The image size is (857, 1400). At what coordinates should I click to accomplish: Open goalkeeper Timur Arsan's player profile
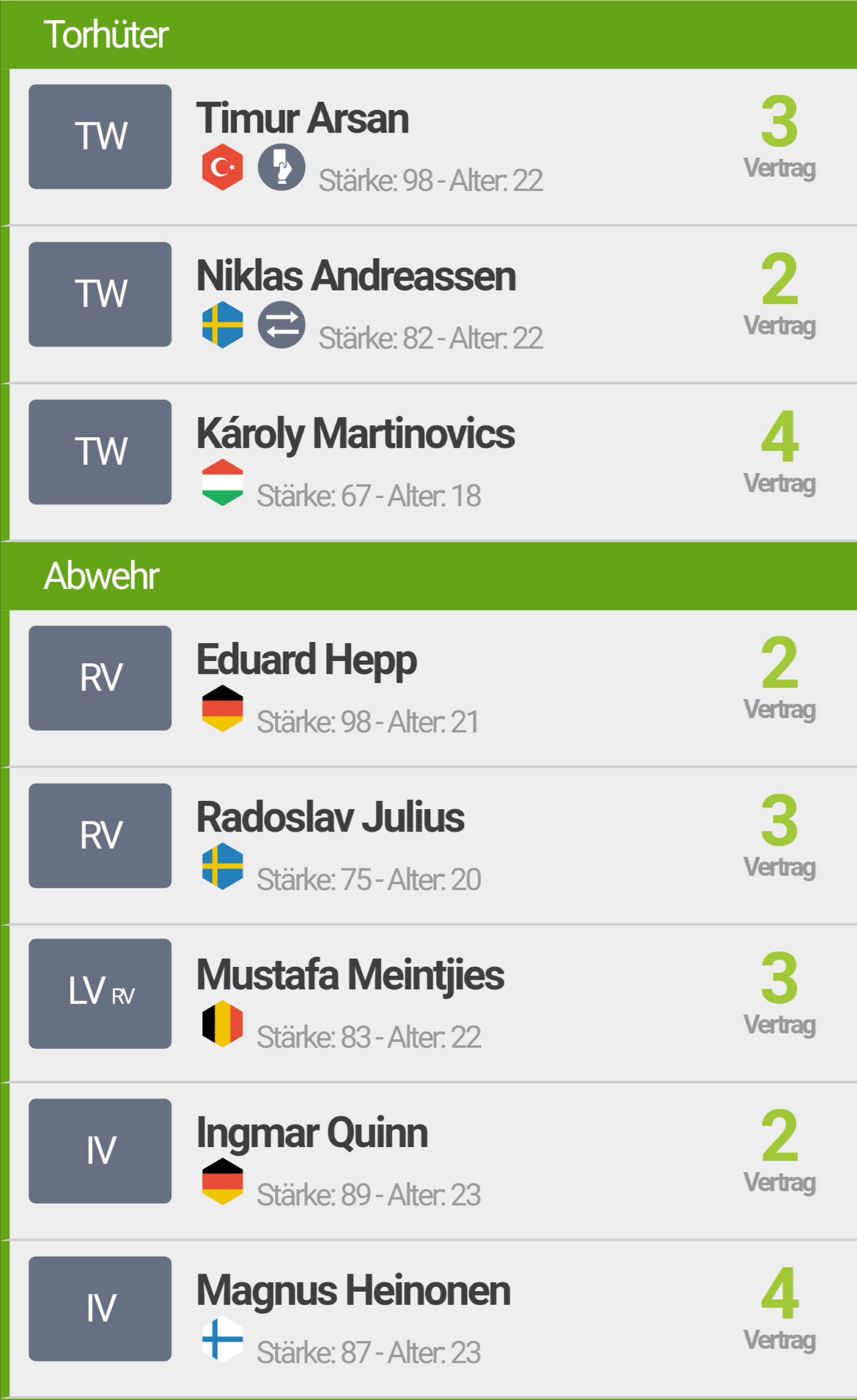click(302, 118)
